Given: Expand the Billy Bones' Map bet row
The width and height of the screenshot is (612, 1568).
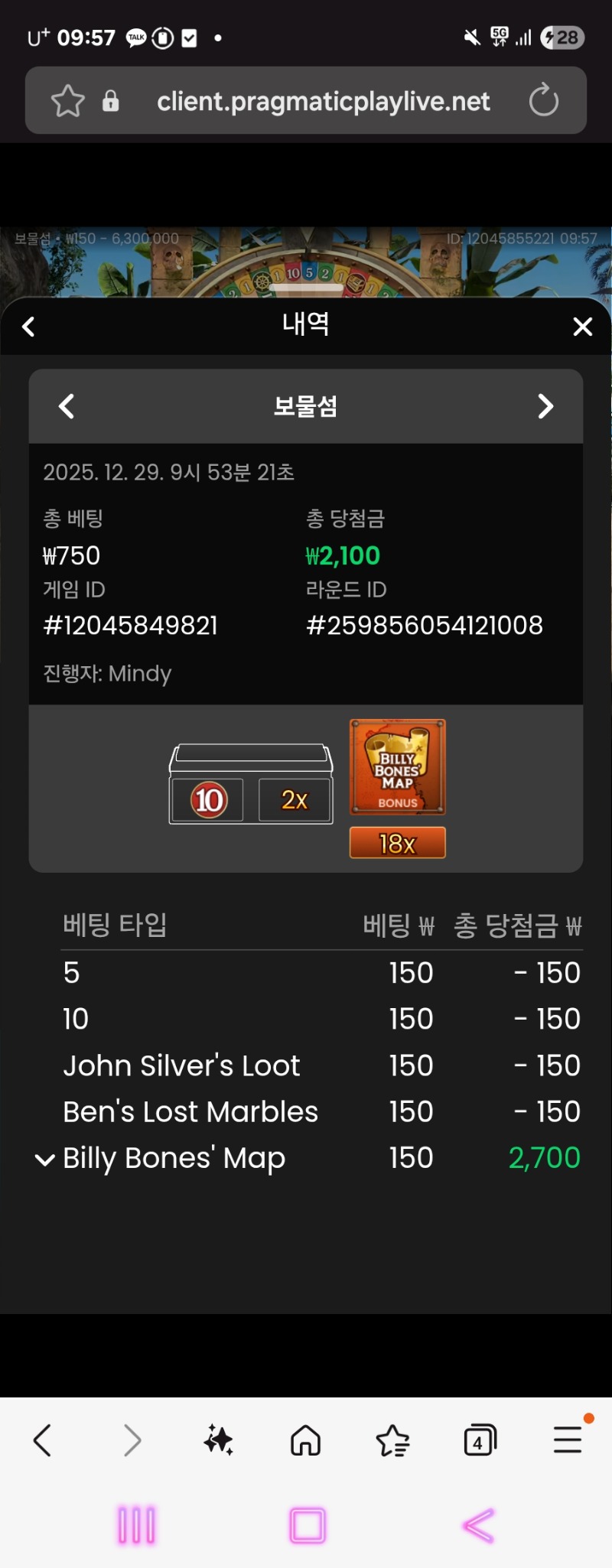Looking at the screenshot, I should (45, 1160).
